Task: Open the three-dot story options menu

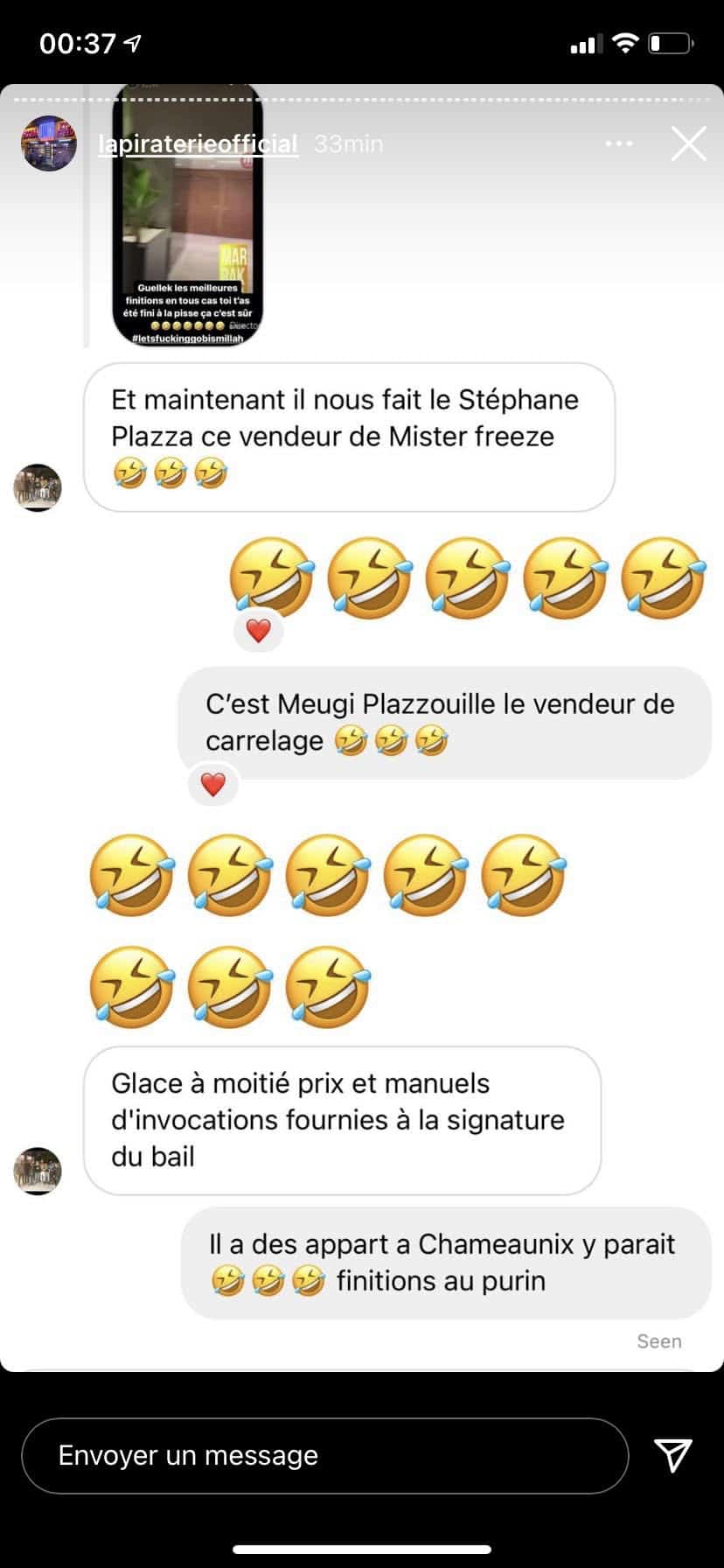Action: [x=619, y=144]
